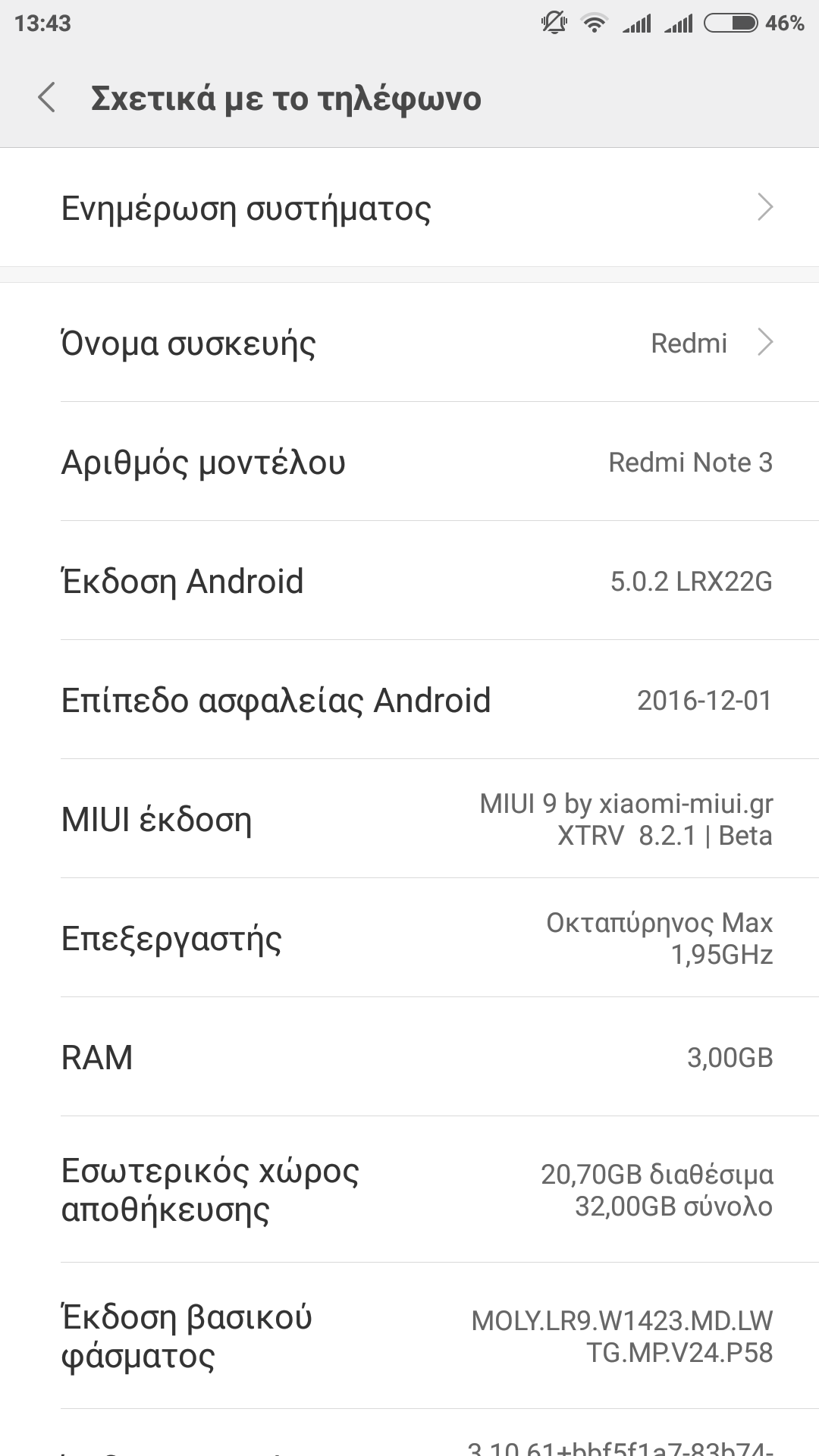
Task: Tap the MIUI έκδοση row
Action: coord(409,819)
